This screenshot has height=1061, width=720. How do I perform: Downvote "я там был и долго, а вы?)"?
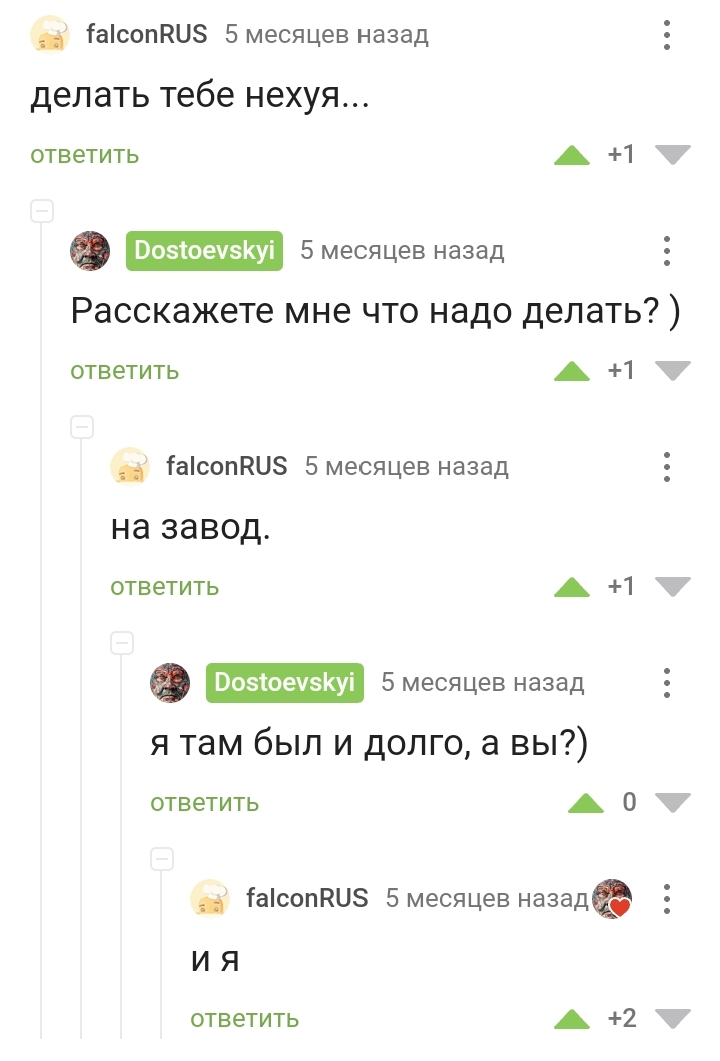tap(673, 803)
